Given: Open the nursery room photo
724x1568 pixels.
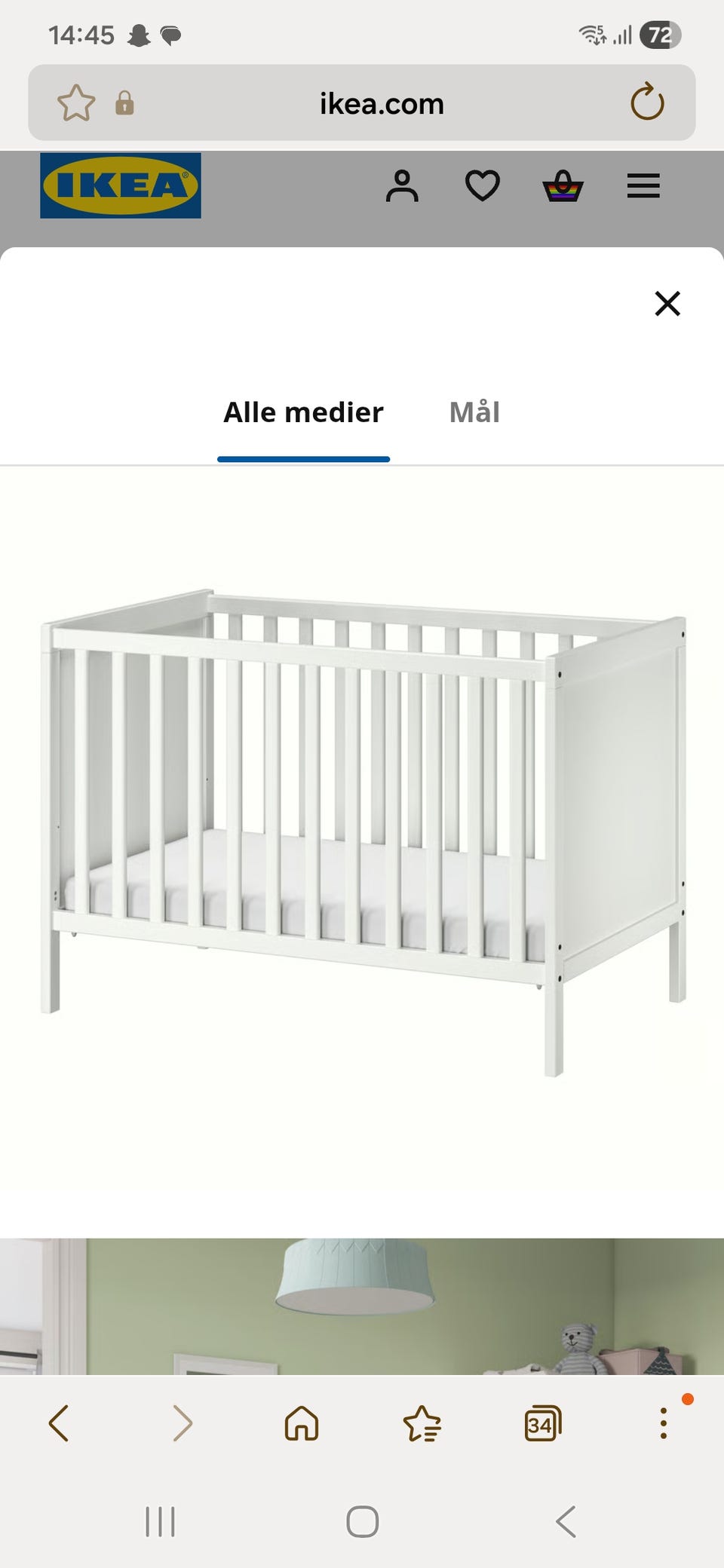Looking at the screenshot, I should (362, 1306).
